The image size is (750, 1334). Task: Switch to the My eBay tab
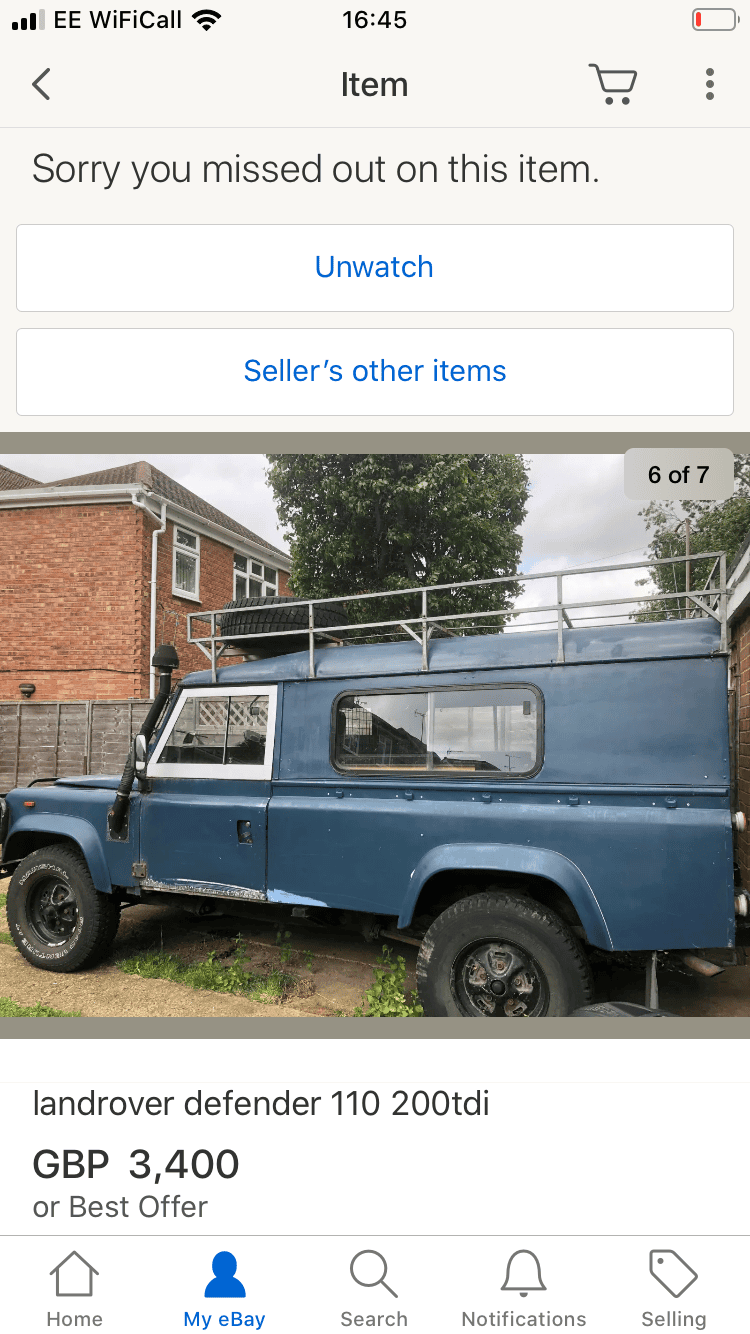coord(224,1288)
